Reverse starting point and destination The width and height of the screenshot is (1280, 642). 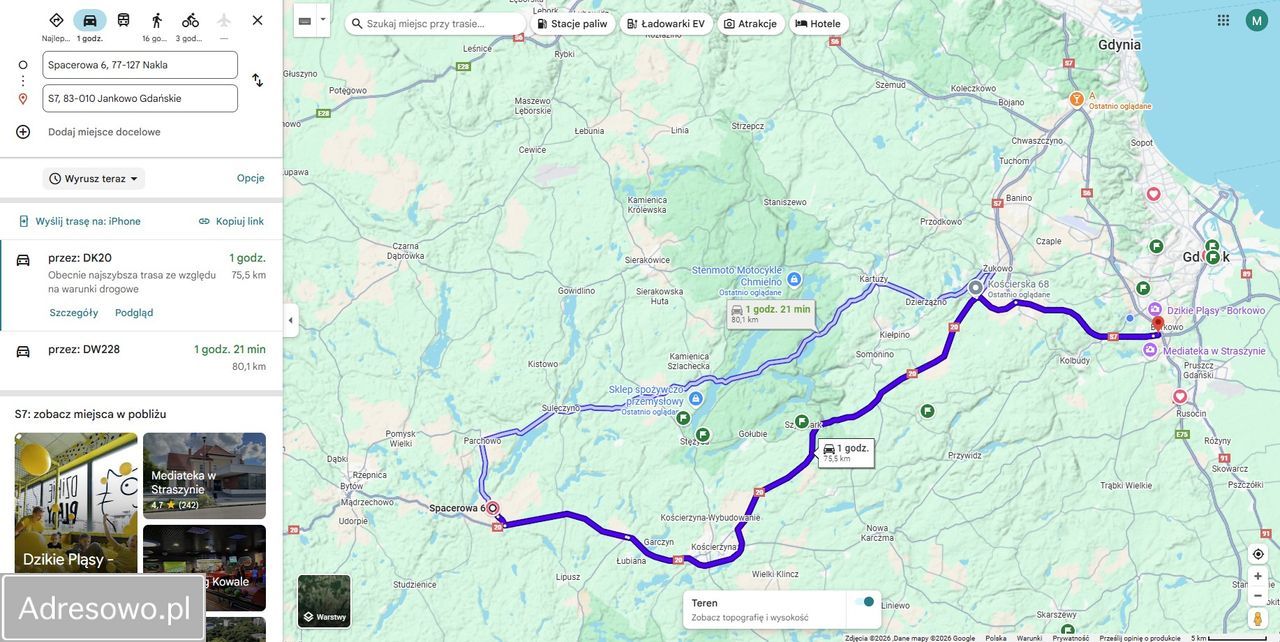pos(257,80)
